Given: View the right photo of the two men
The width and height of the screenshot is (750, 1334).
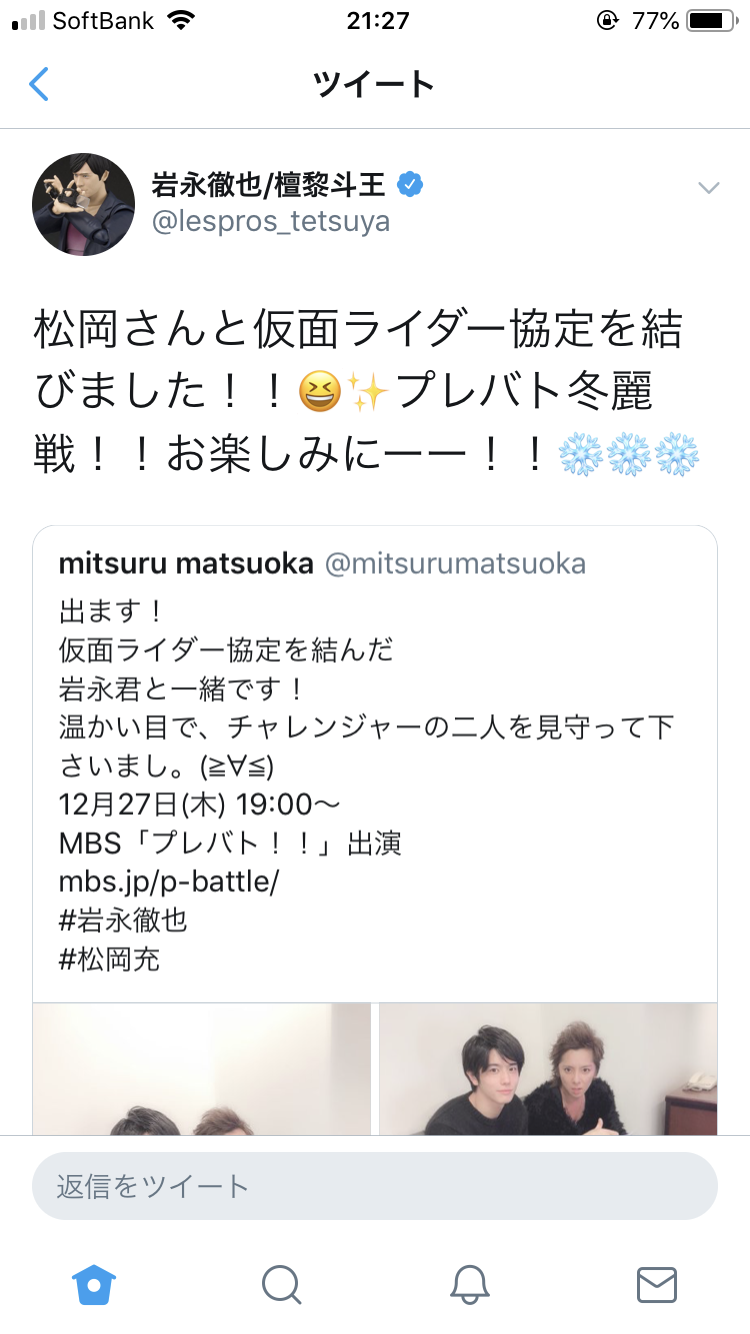Looking at the screenshot, I should tap(548, 1068).
